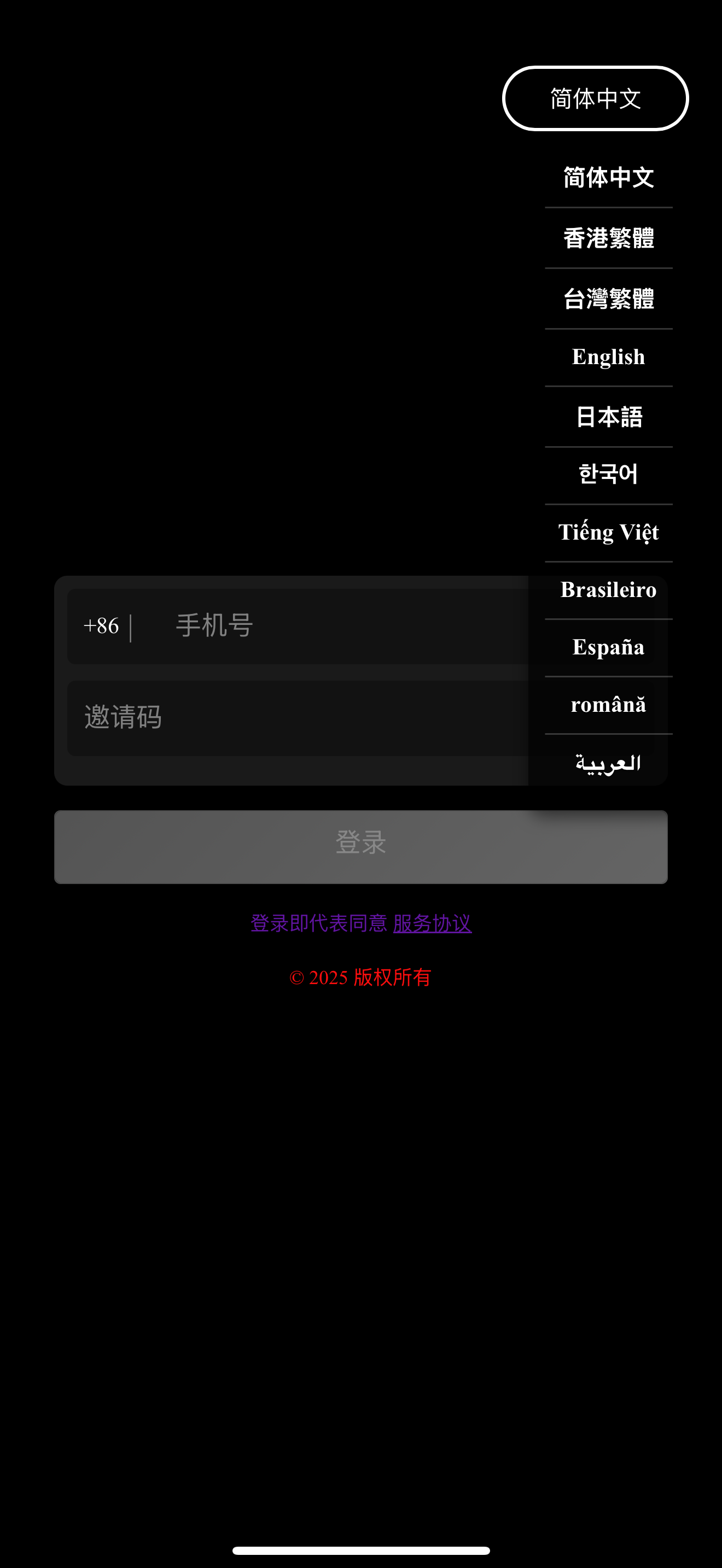The height and width of the screenshot is (1568, 722).
Task: Open the +86 country code picker
Action: pos(102,627)
